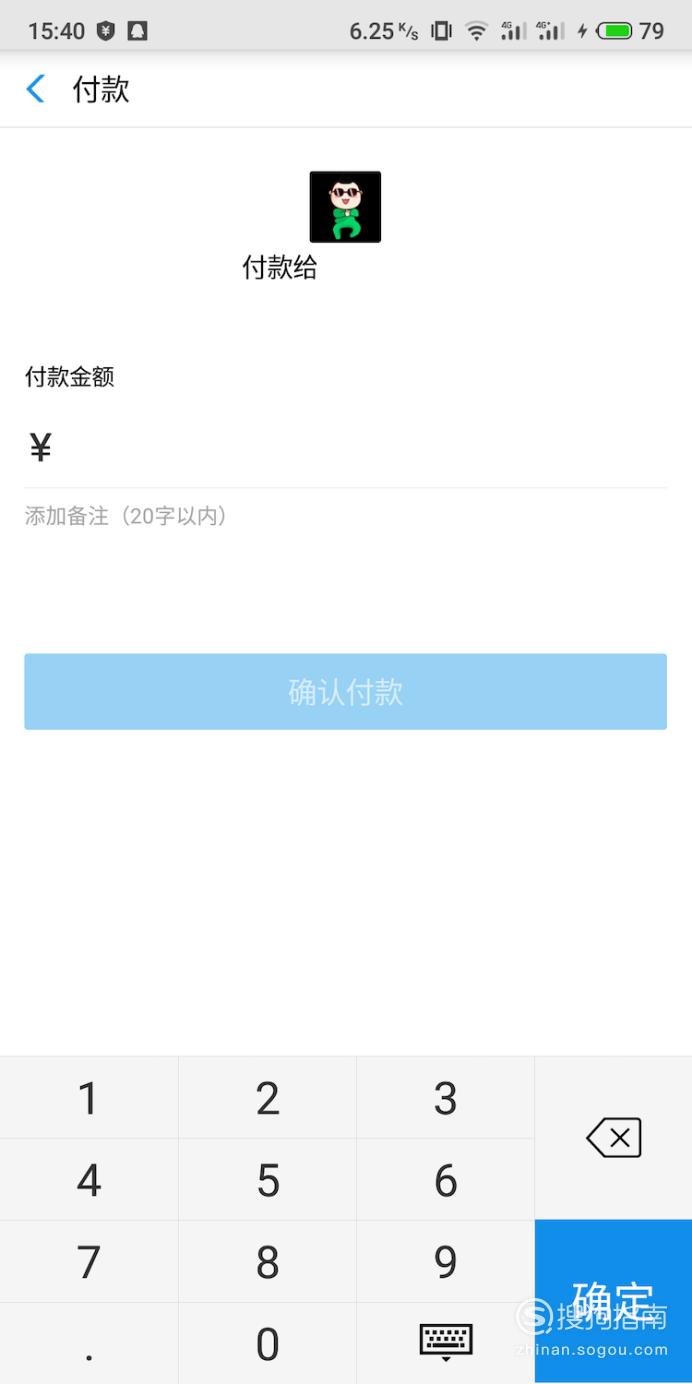Enter digit 0 on the keypad
This screenshot has height=1384, width=692.
pos(267,1343)
